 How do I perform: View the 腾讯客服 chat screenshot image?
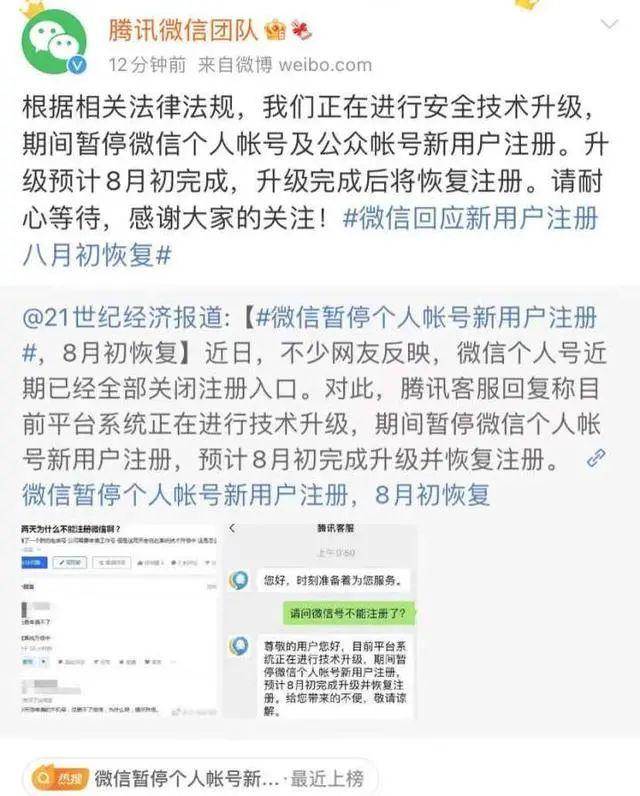click(x=319, y=620)
